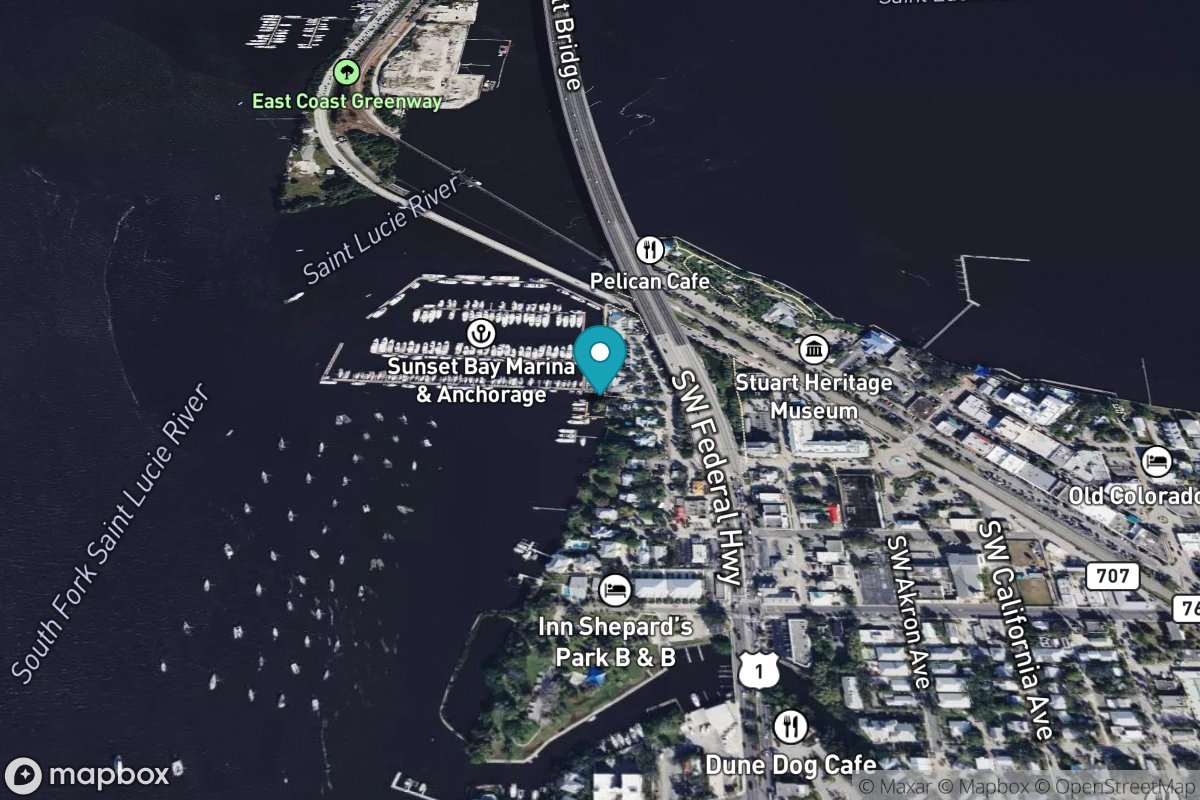Tap the East Coast Greenway park marker
The image size is (1200, 800).
(346, 71)
